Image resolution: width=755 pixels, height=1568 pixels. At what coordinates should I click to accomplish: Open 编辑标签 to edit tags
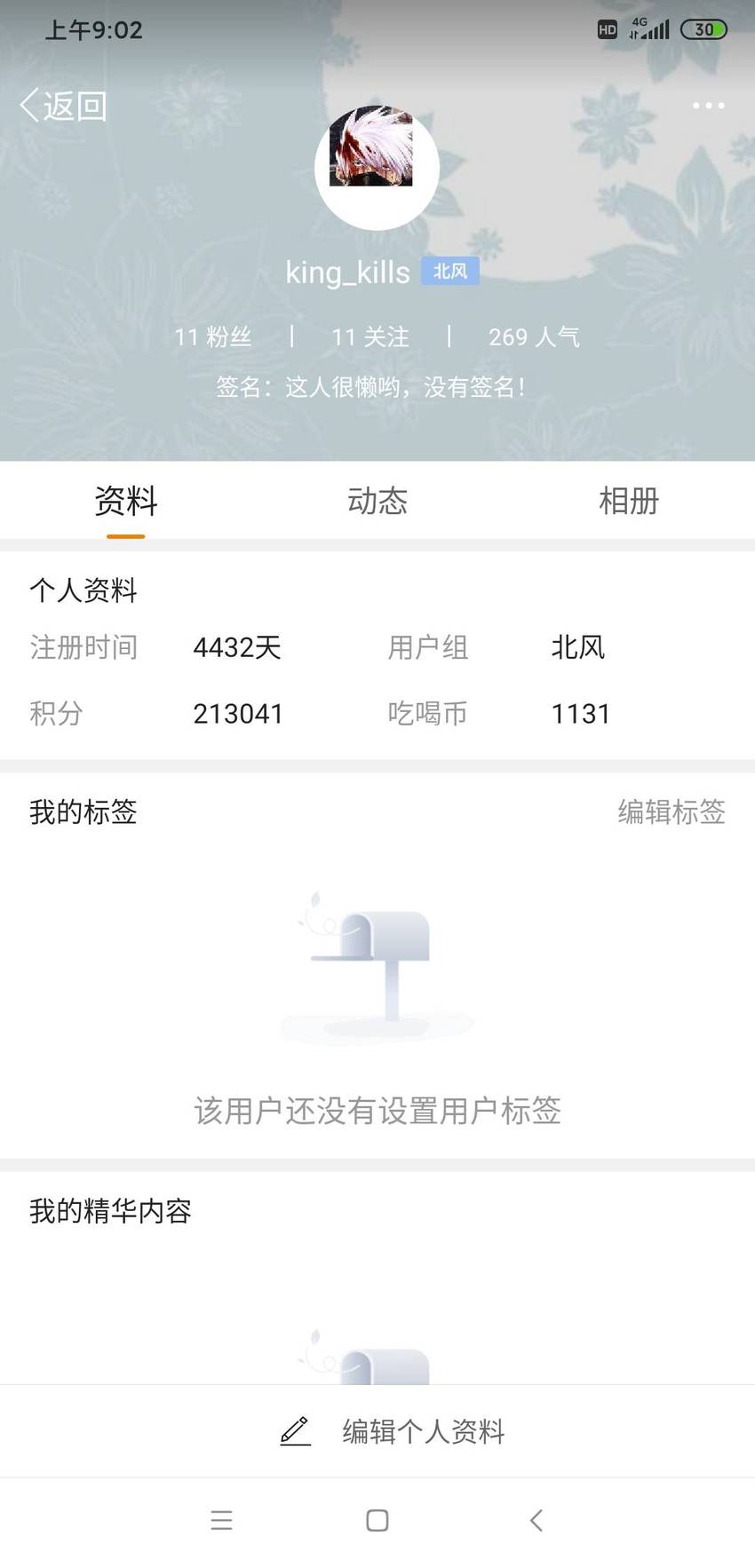[x=672, y=812]
